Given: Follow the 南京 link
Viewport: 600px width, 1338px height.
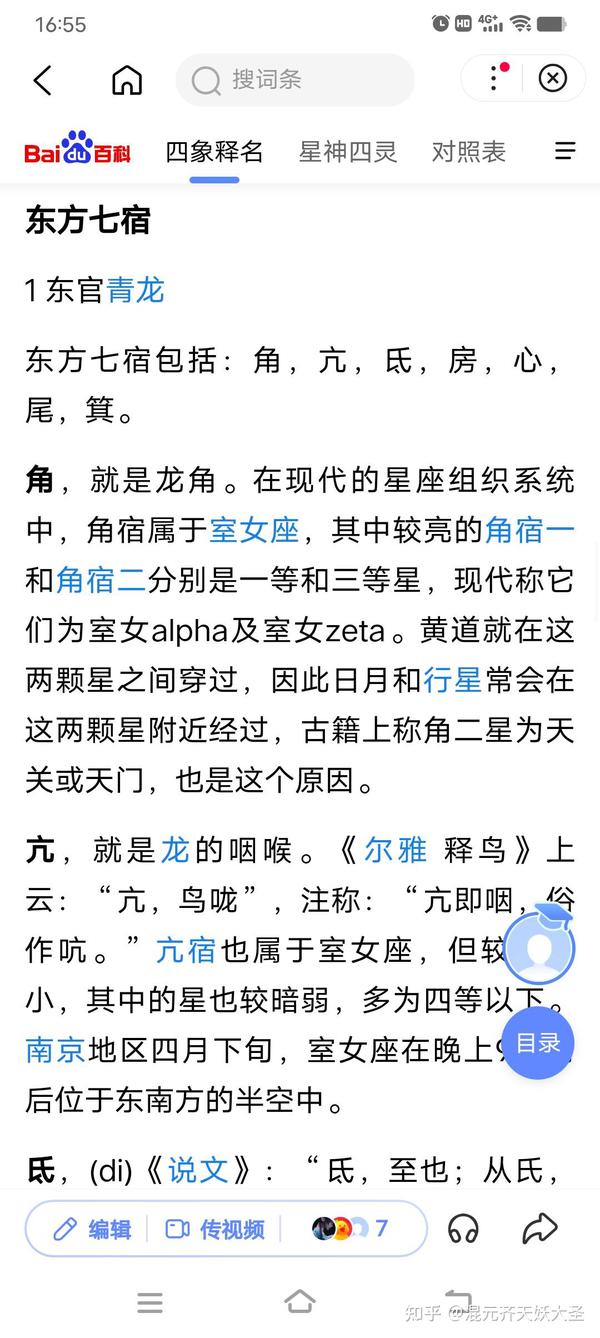Looking at the screenshot, I should point(56,1051).
